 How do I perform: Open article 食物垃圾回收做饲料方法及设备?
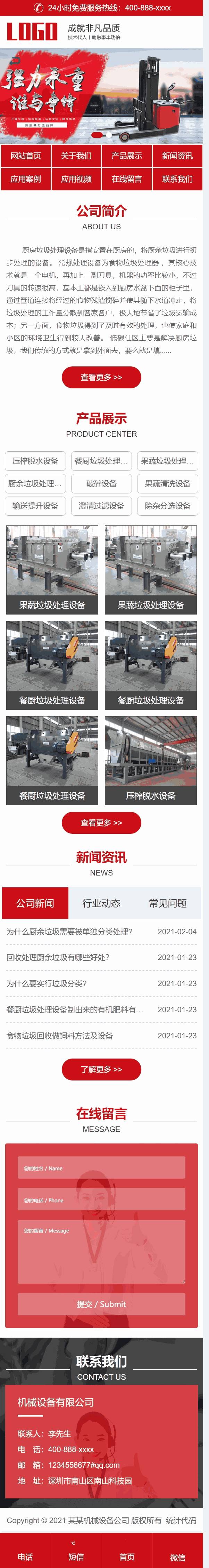tap(60, 1035)
